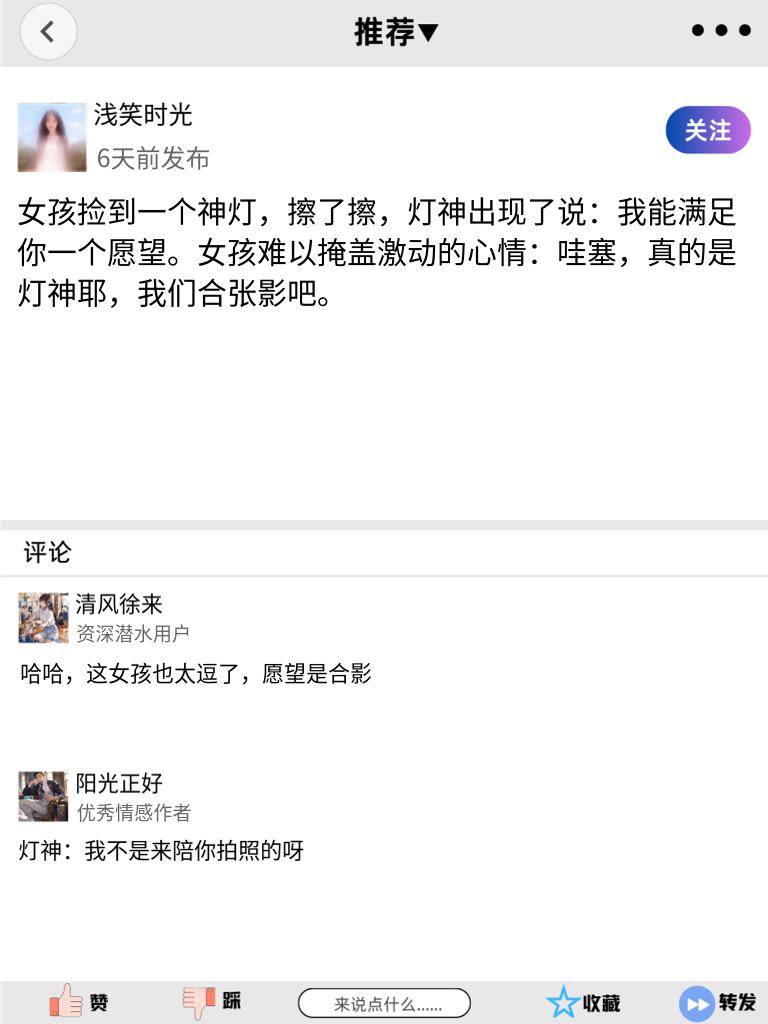Tap the back arrow at top left

tap(48, 31)
